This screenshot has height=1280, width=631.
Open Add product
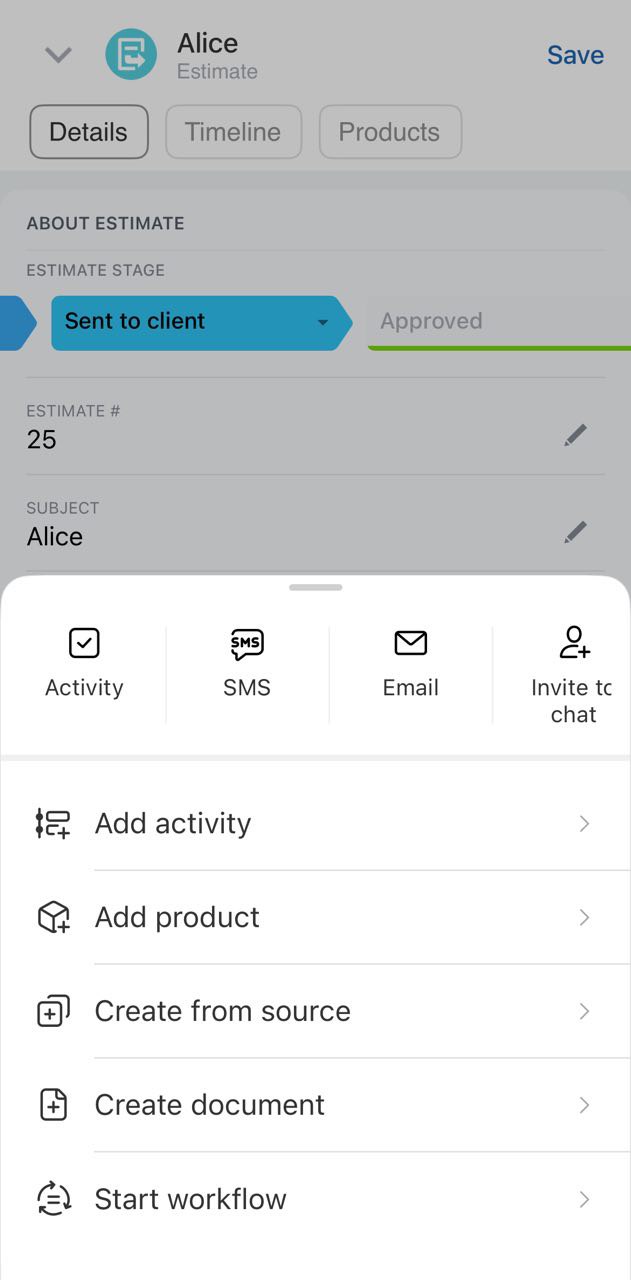(315, 918)
